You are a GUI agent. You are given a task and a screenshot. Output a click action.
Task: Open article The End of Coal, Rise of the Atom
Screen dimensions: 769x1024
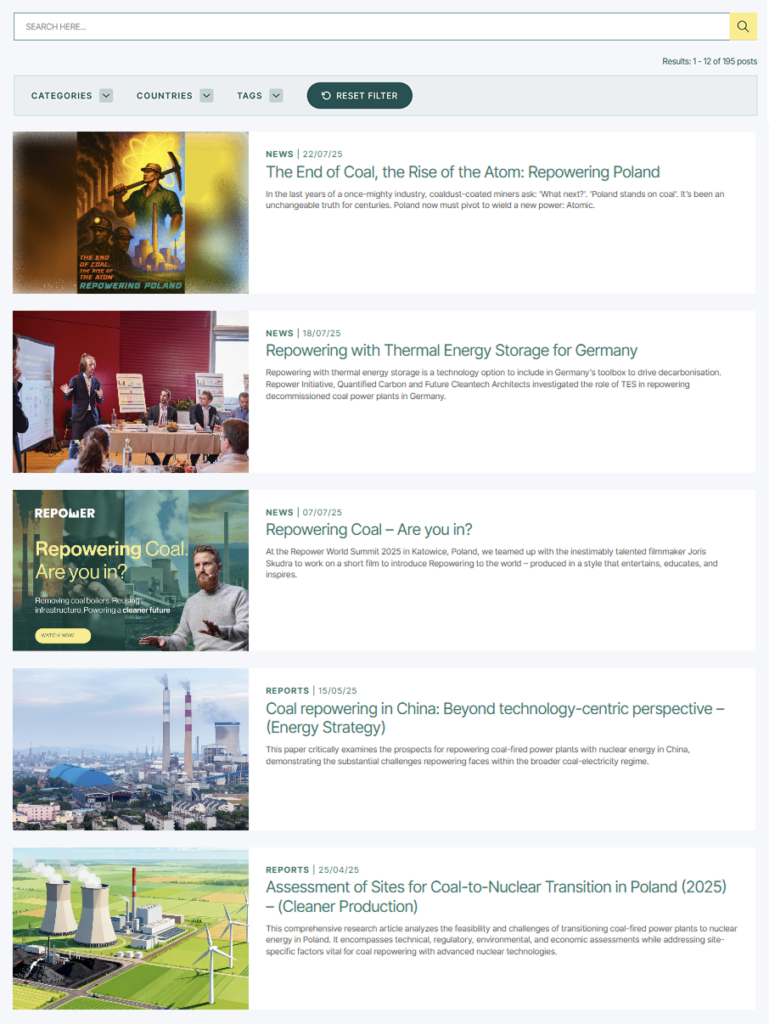[x=462, y=172]
